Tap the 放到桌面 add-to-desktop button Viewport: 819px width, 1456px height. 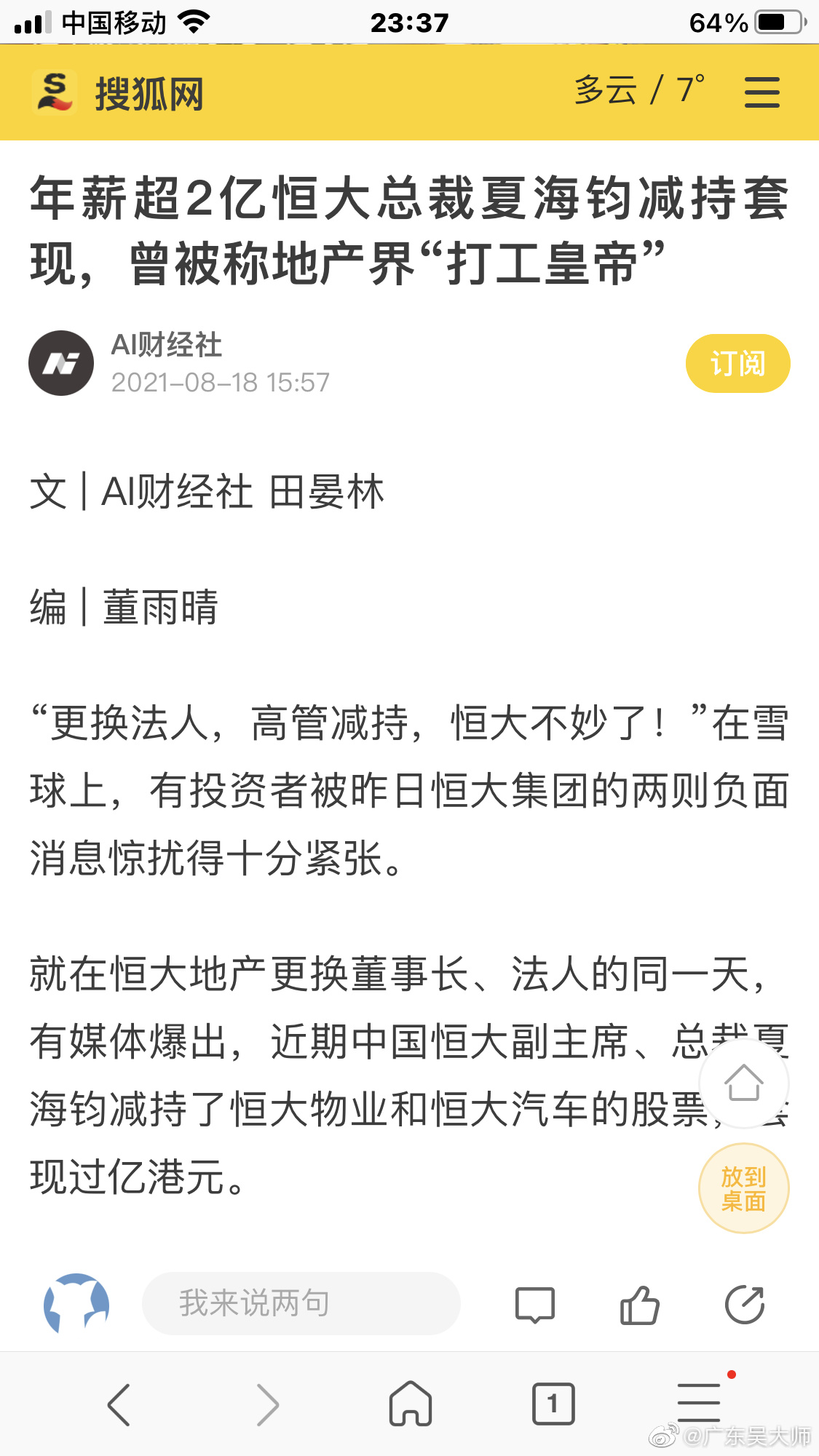click(x=743, y=1188)
